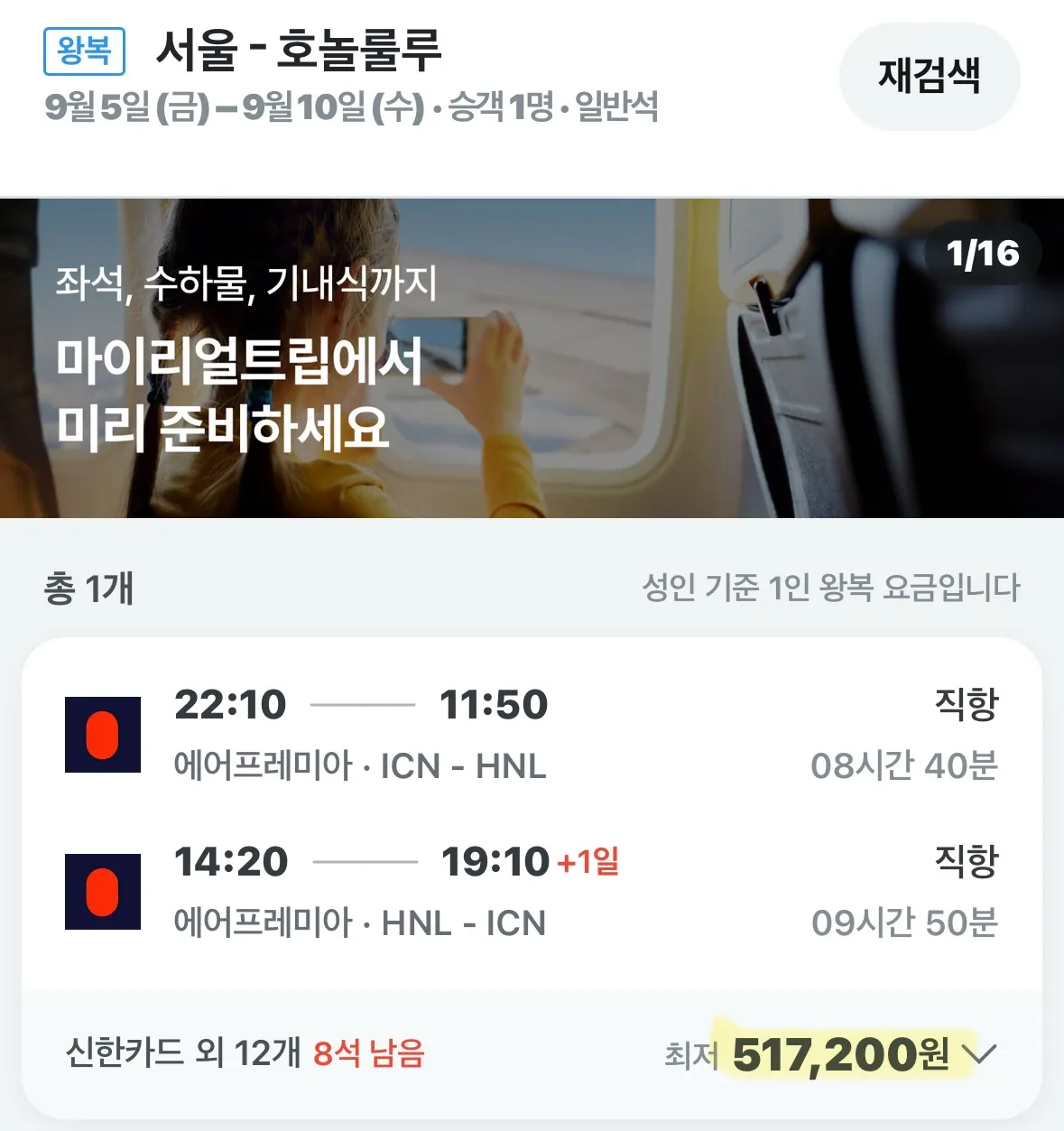
Task: Open the 마이리얼트립 promo banner
Action: [532, 358]
